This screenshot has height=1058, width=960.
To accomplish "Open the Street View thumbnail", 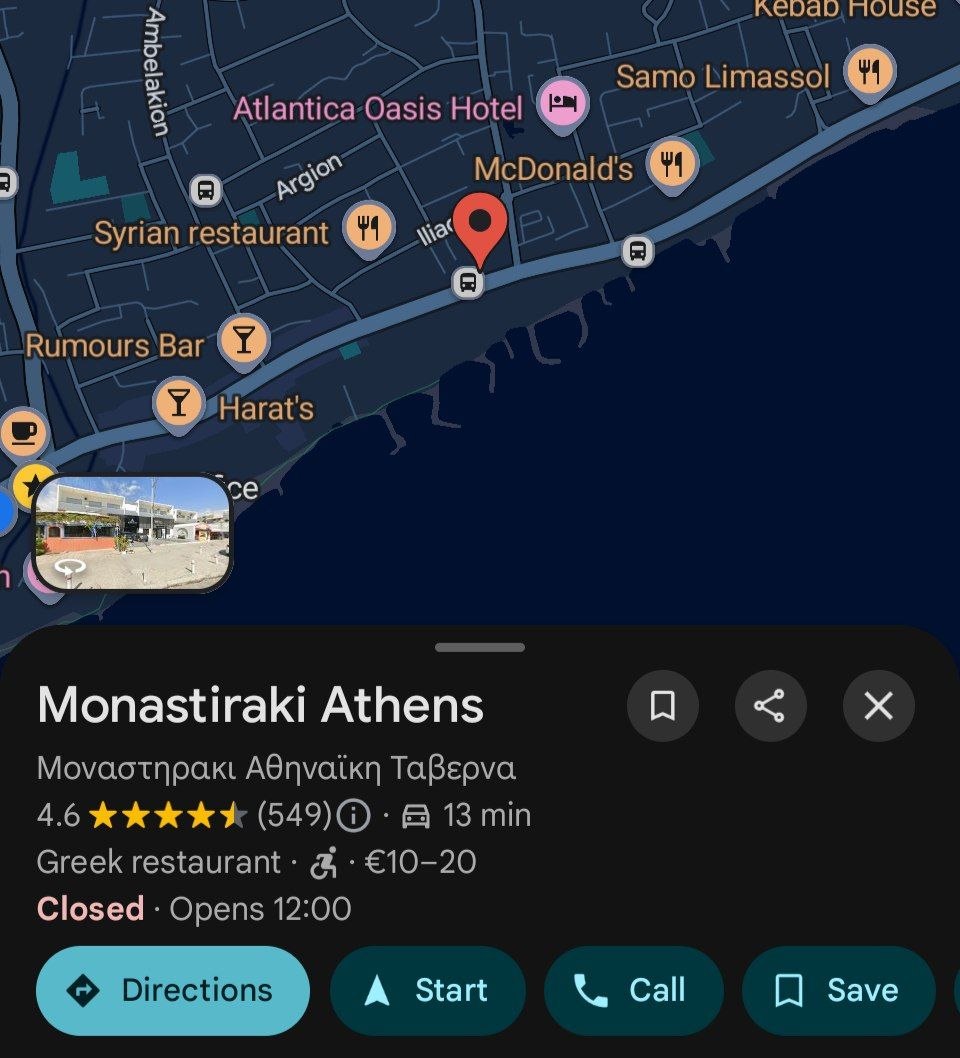I will 132,532.
